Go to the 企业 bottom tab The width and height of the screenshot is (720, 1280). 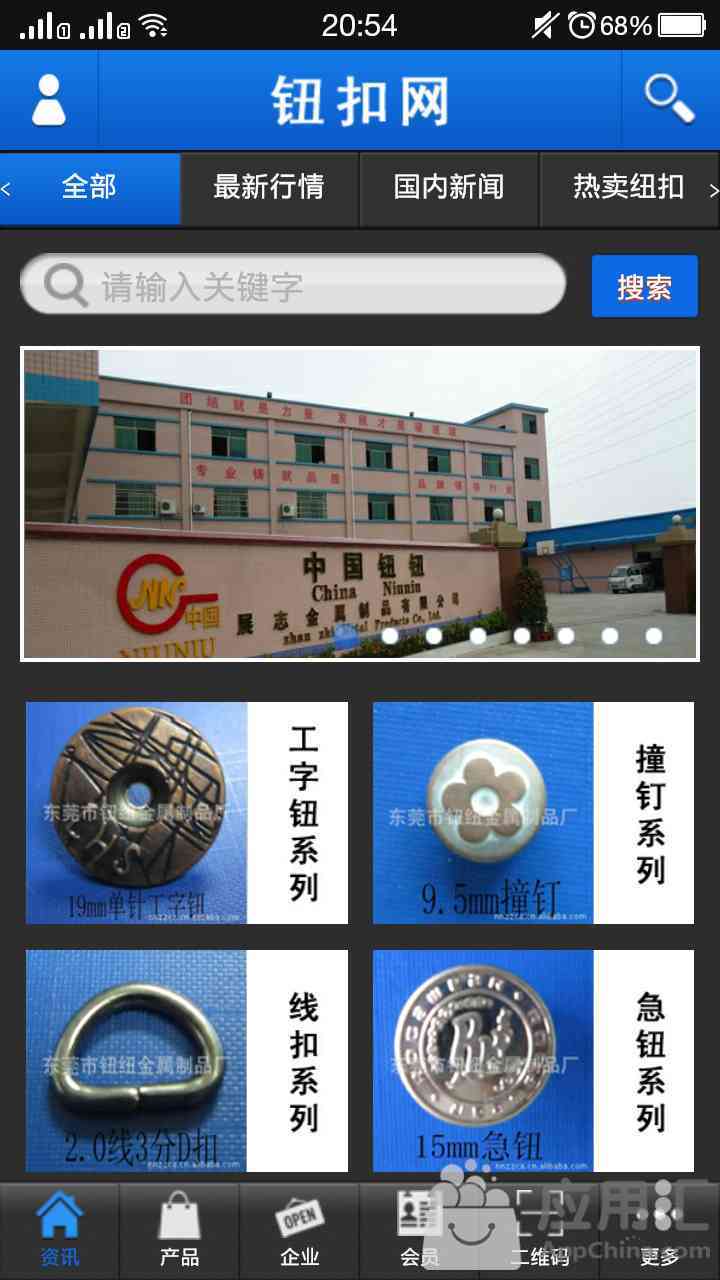click(x=300, y=1232)
